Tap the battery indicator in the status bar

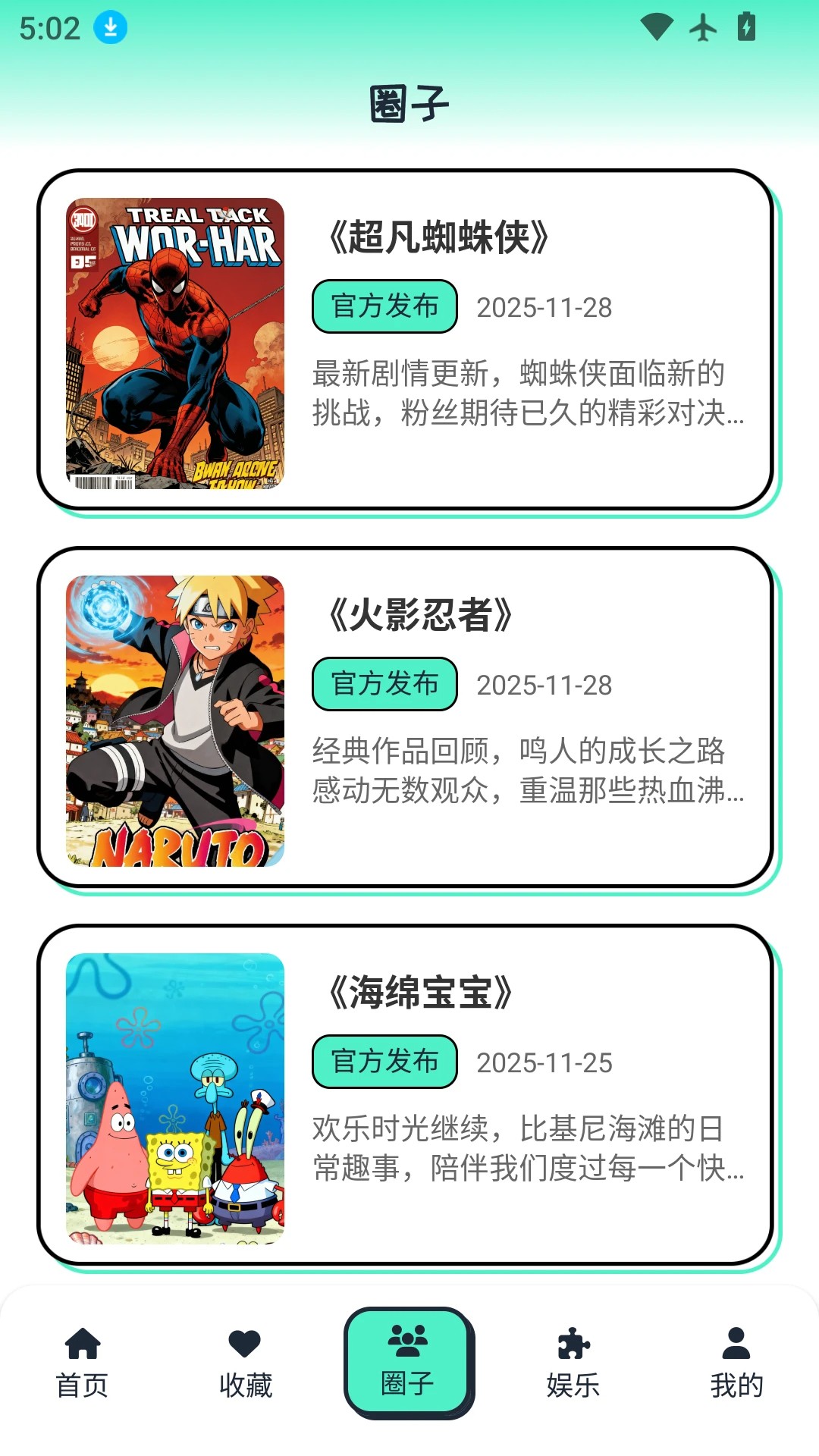pyautogui.click(x=746, y=27)
